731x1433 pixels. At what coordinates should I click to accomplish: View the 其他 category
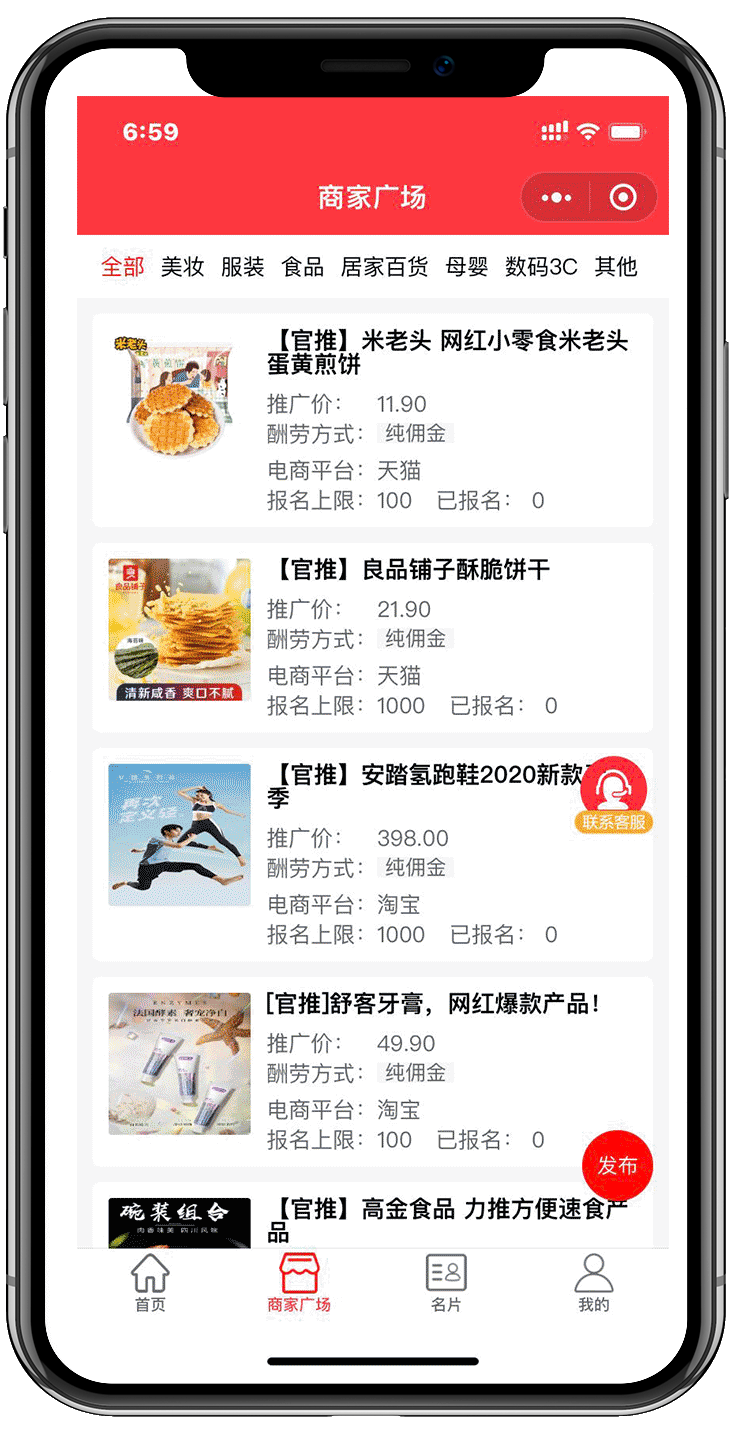615,267
